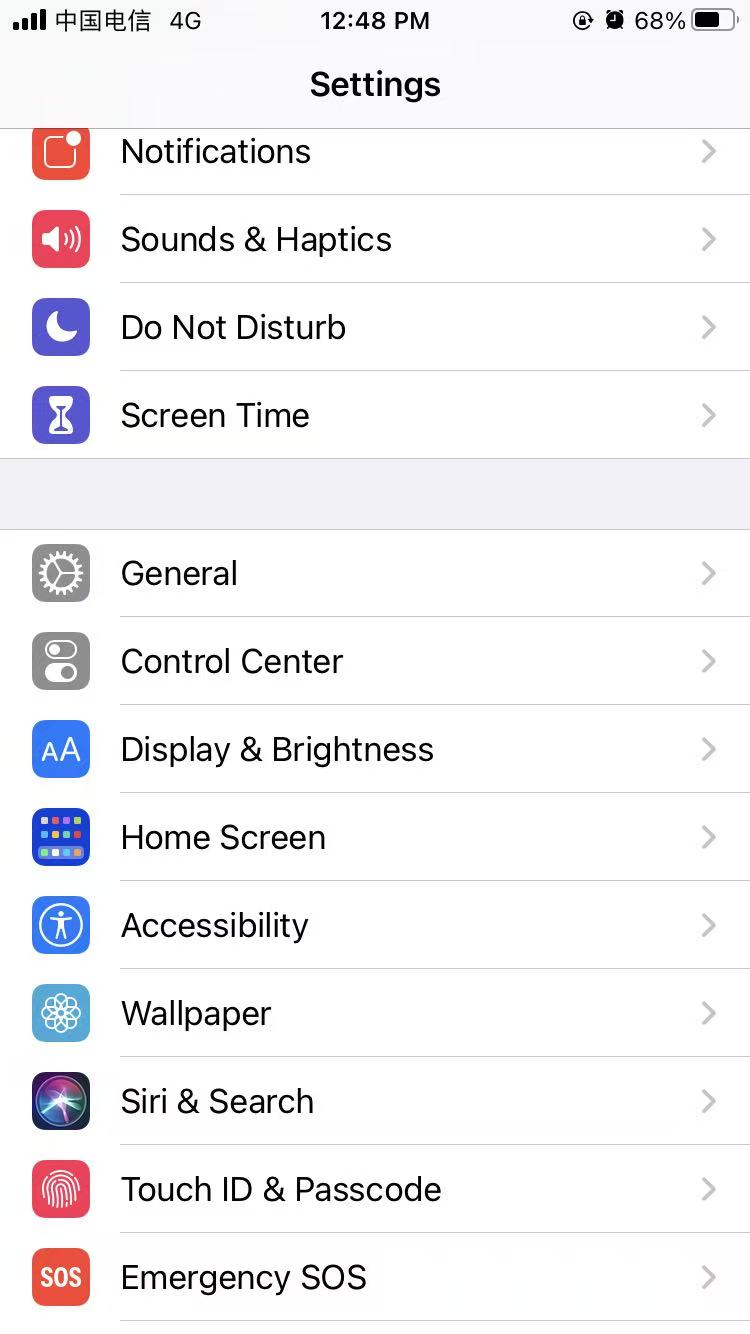Open the Touch ID fingerprint icon

[x=60, y=1189]
